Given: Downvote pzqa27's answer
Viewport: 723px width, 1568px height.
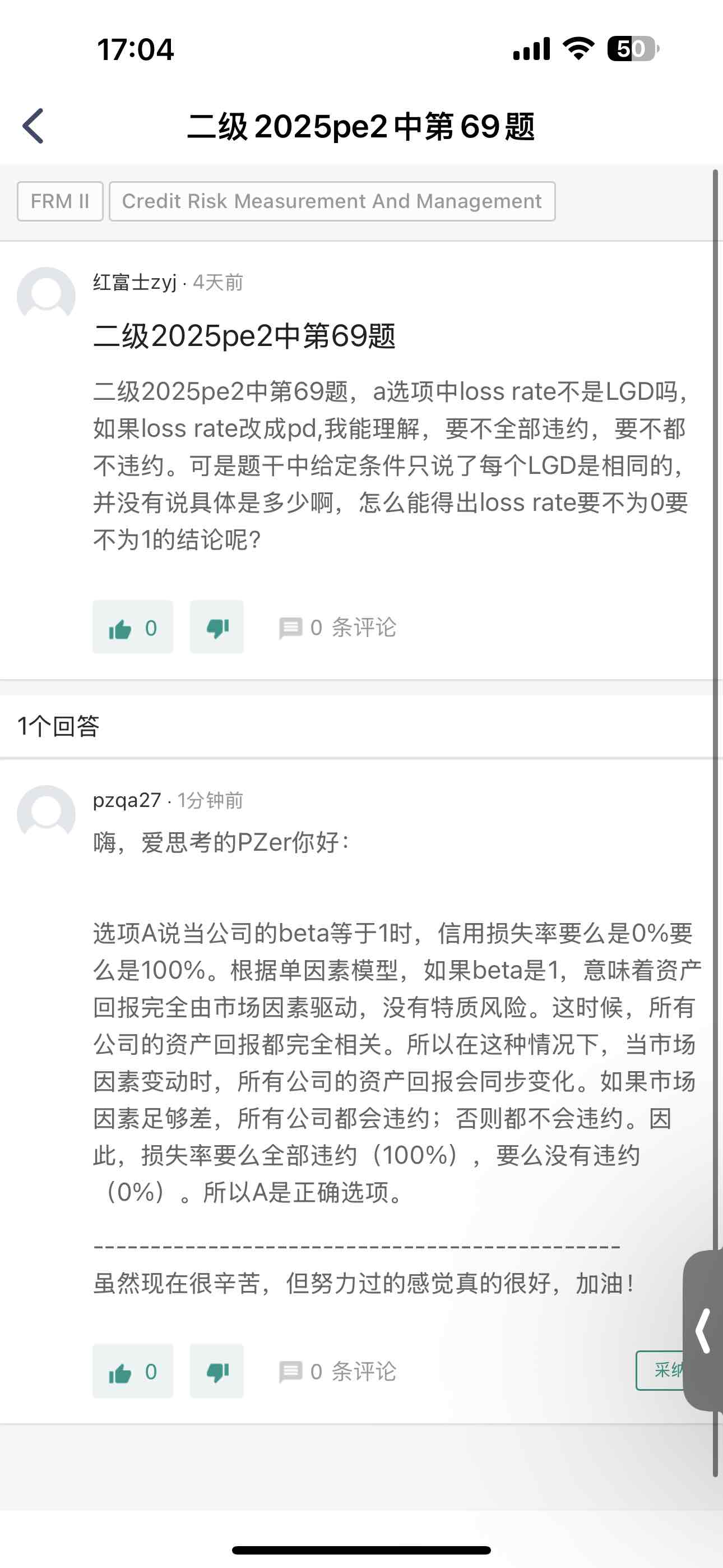Looking at the screenshot, I should coord(217,1371).
